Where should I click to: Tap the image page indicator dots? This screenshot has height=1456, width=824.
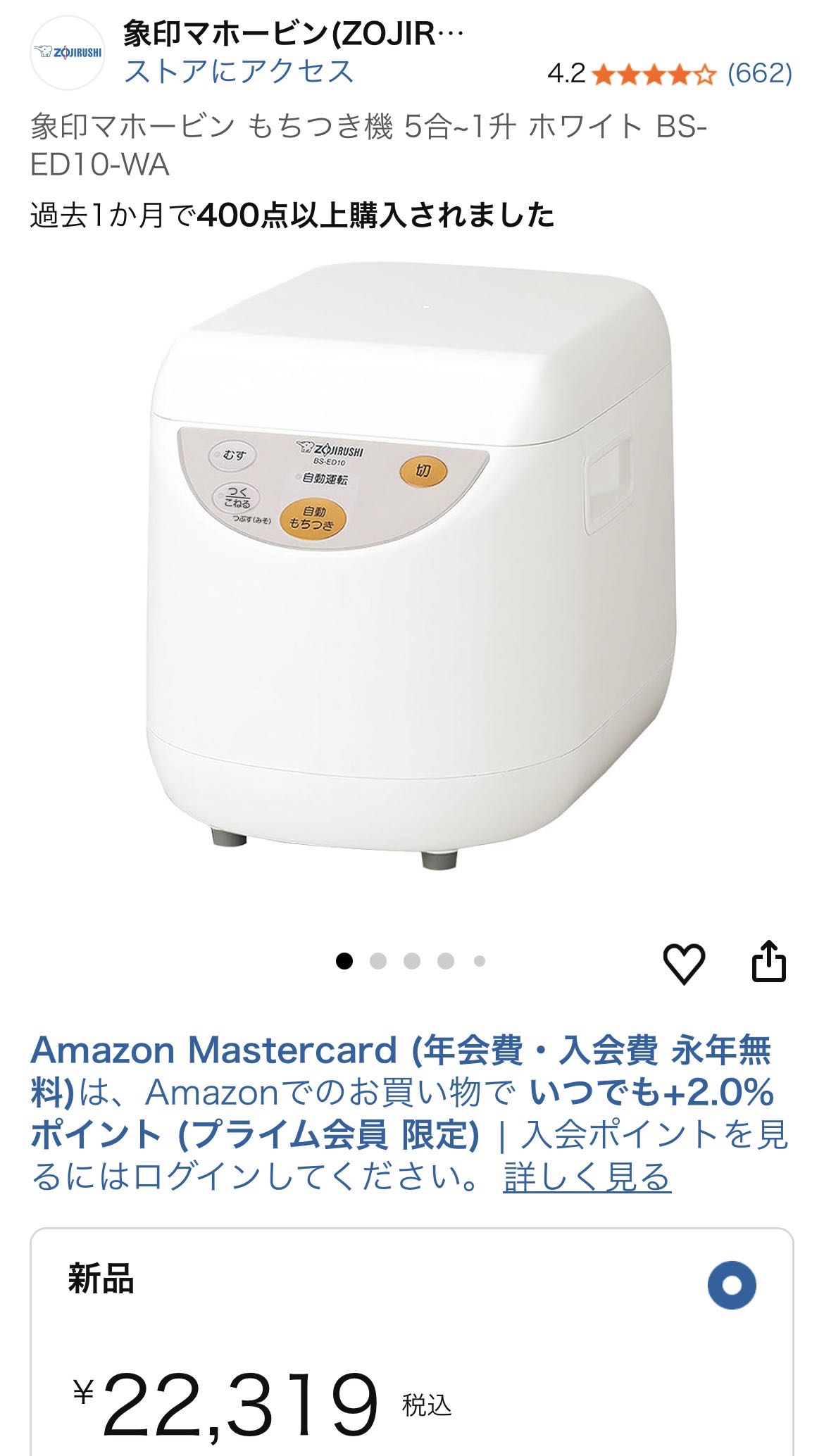pos(411,961)
